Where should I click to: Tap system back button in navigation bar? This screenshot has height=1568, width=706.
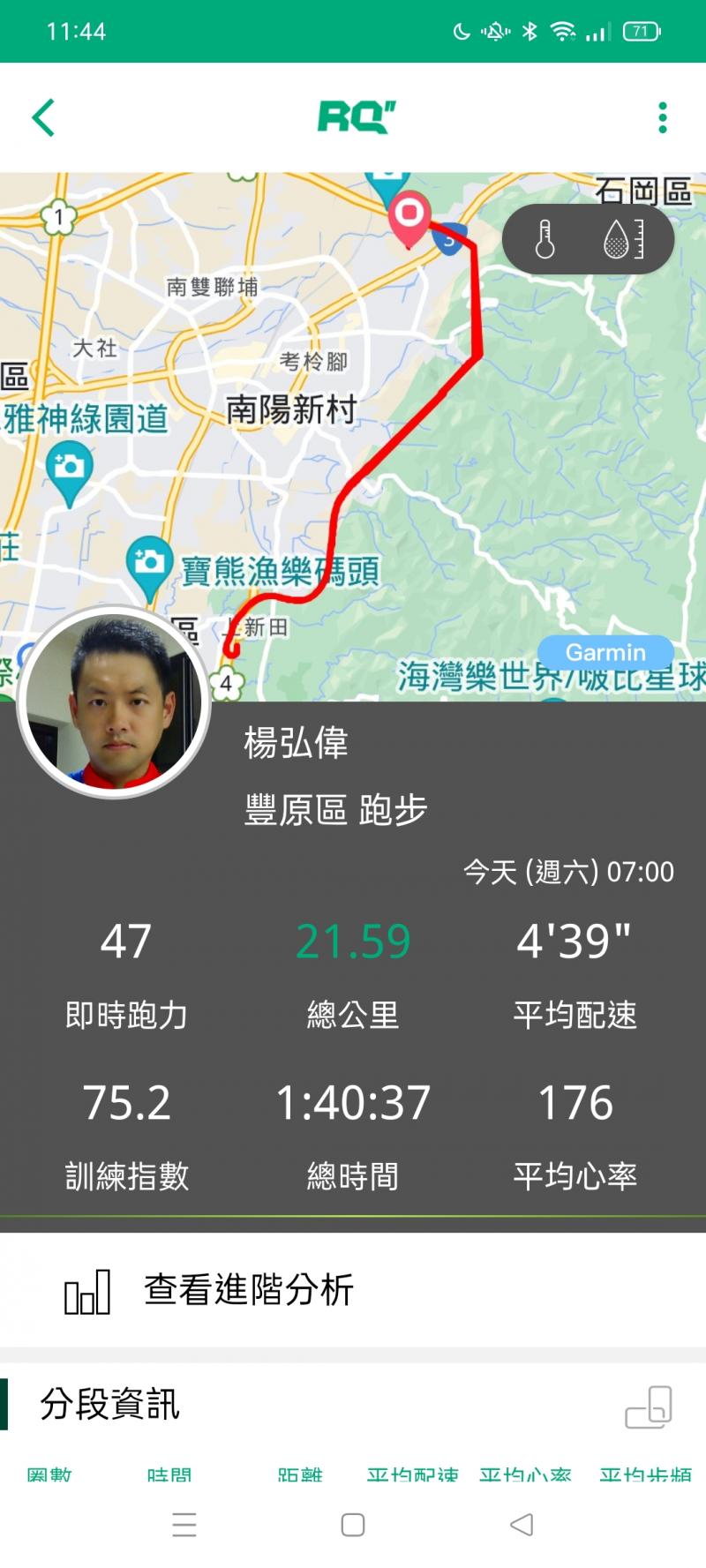pyautogui.click(x=522, y=1524)
